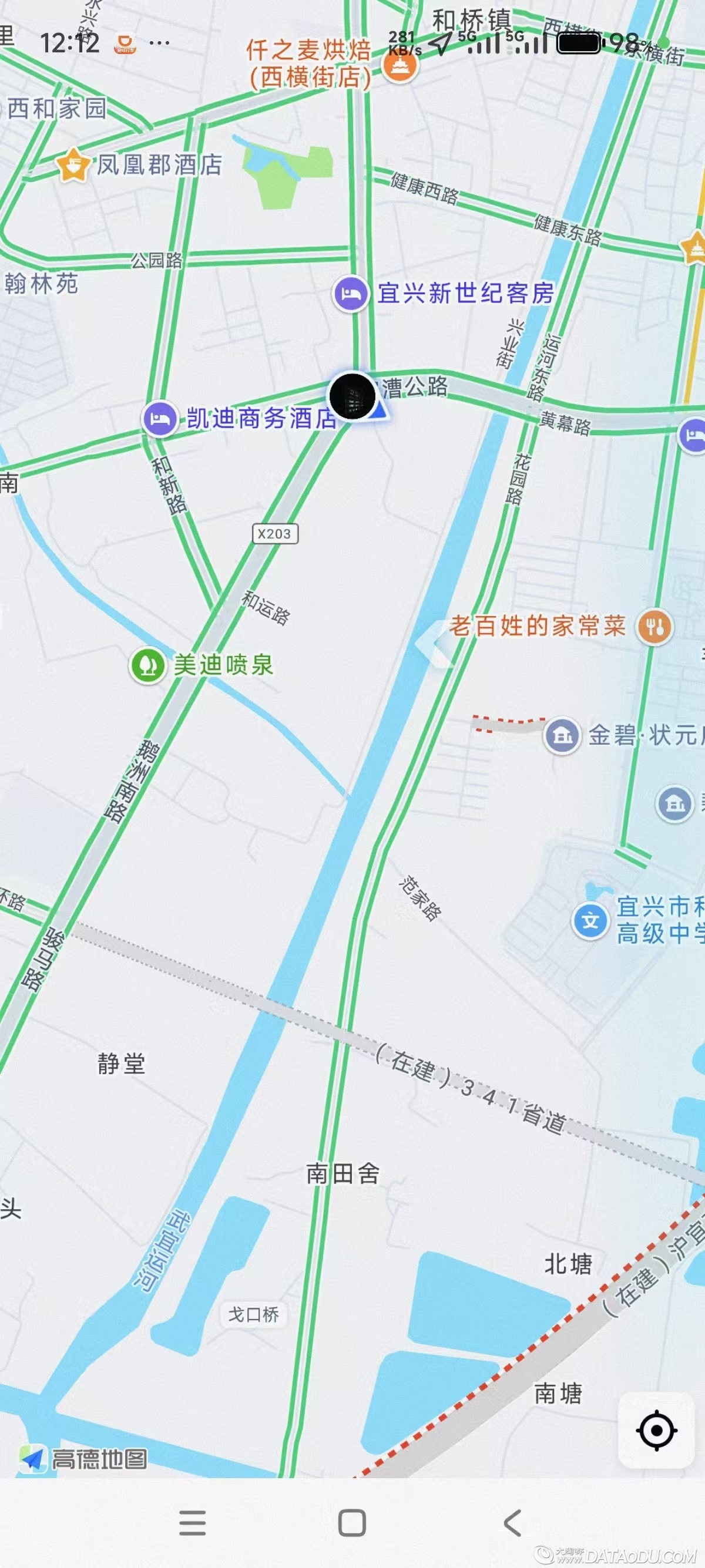Tap the black avatar location marker

tap(351, 396)
